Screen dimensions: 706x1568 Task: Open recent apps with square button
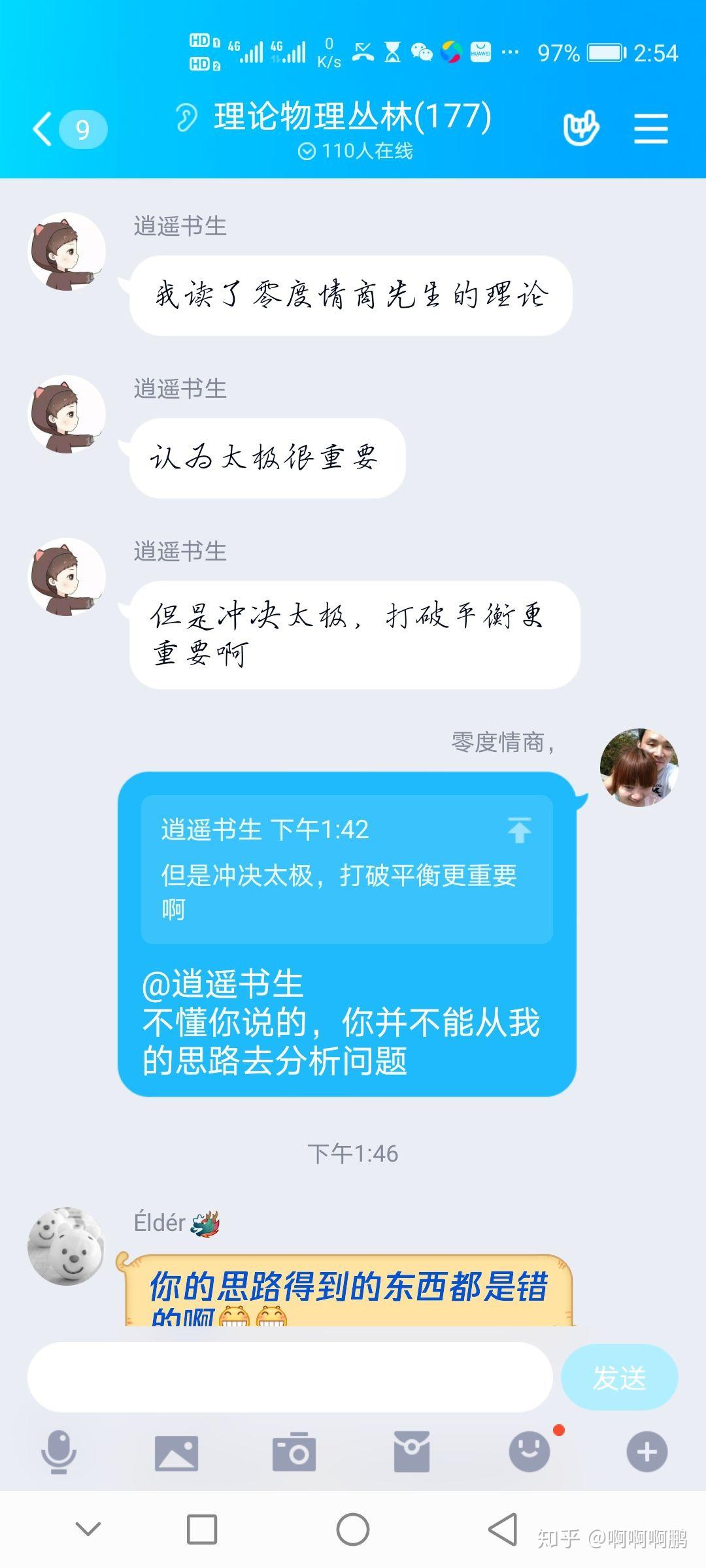pos(202,1529)
